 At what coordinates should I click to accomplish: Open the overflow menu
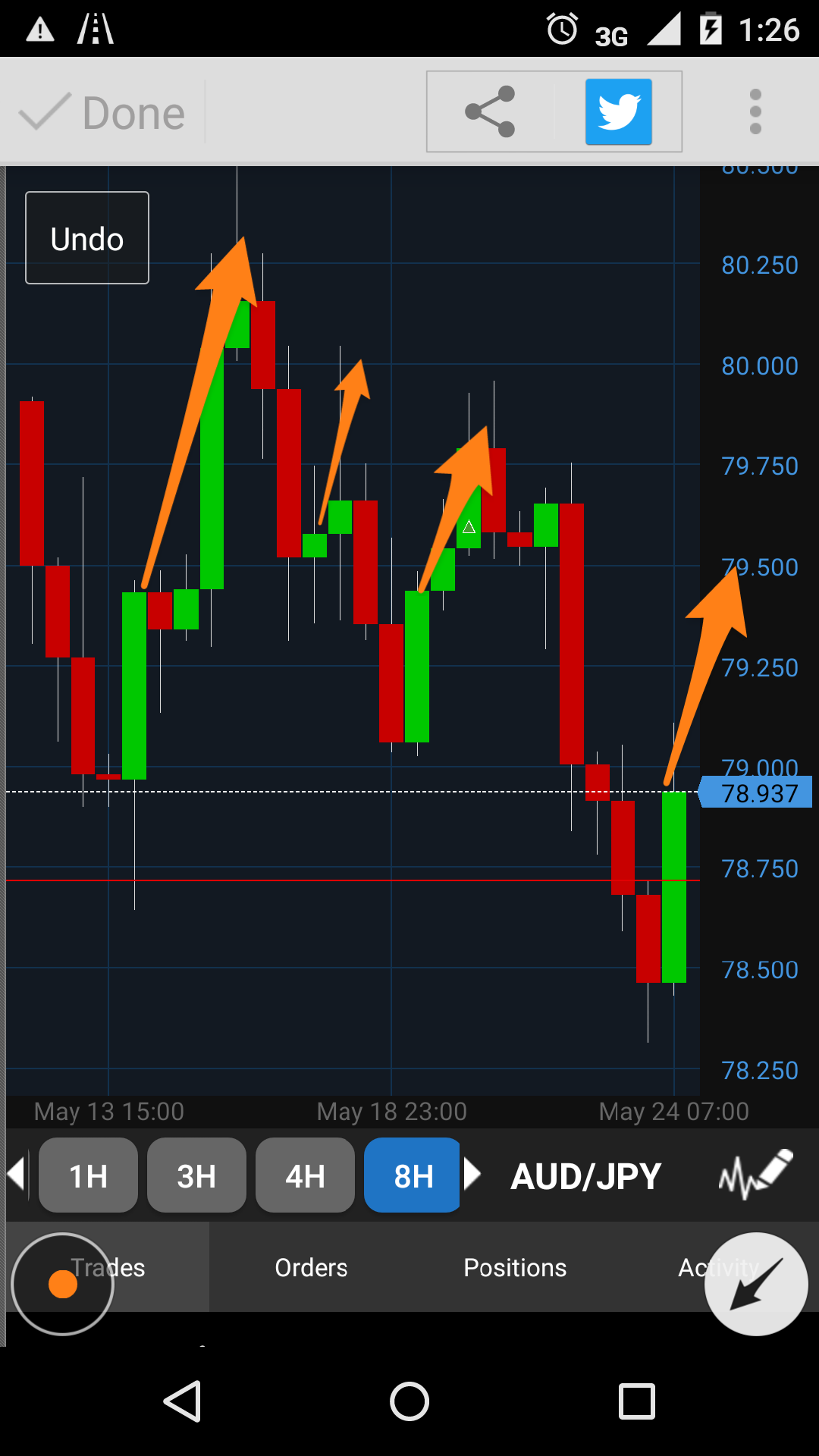click(x=755, y=111)
